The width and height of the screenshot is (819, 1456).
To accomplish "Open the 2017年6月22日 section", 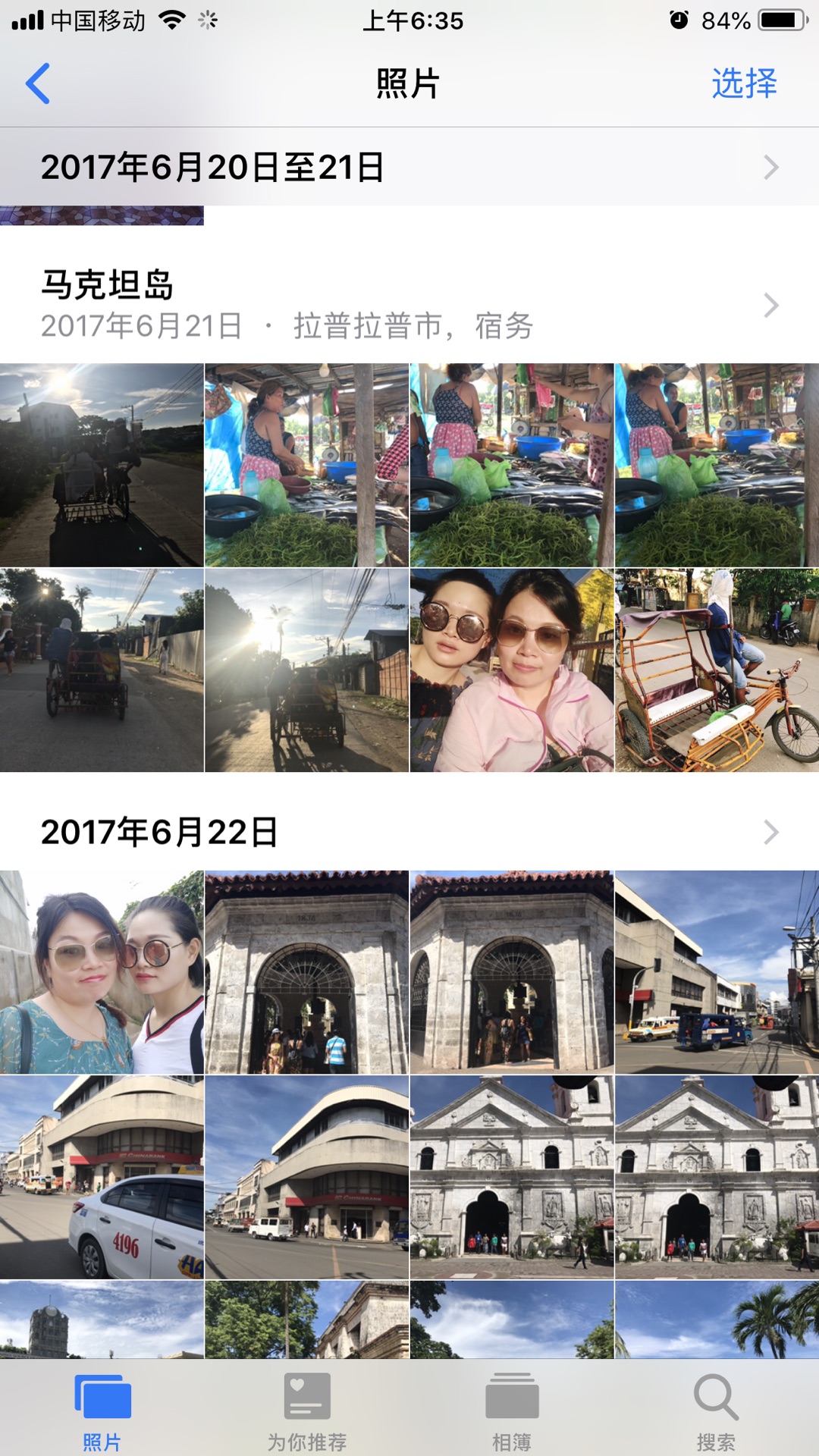I will pos(409,833).
